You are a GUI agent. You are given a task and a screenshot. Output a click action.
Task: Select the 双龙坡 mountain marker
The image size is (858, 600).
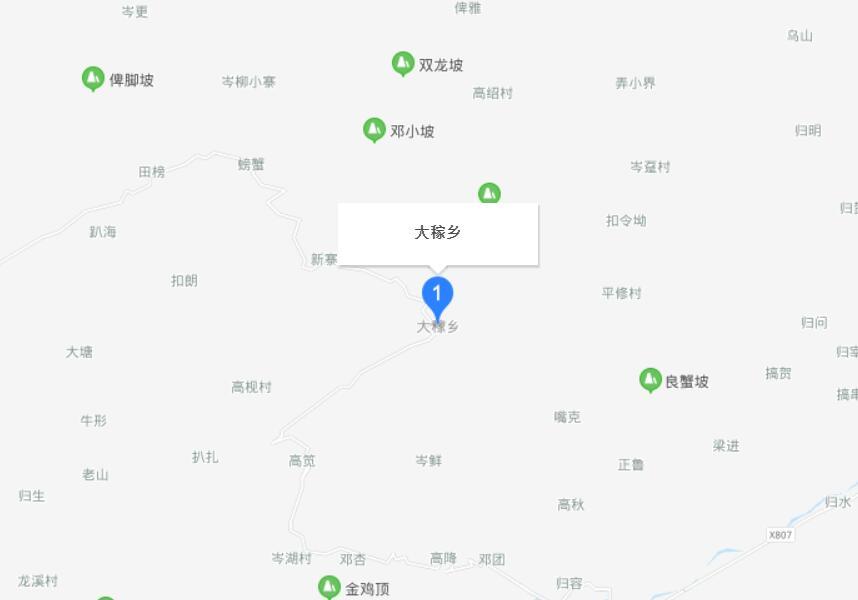pyautogui.click(x=403, y=64)
